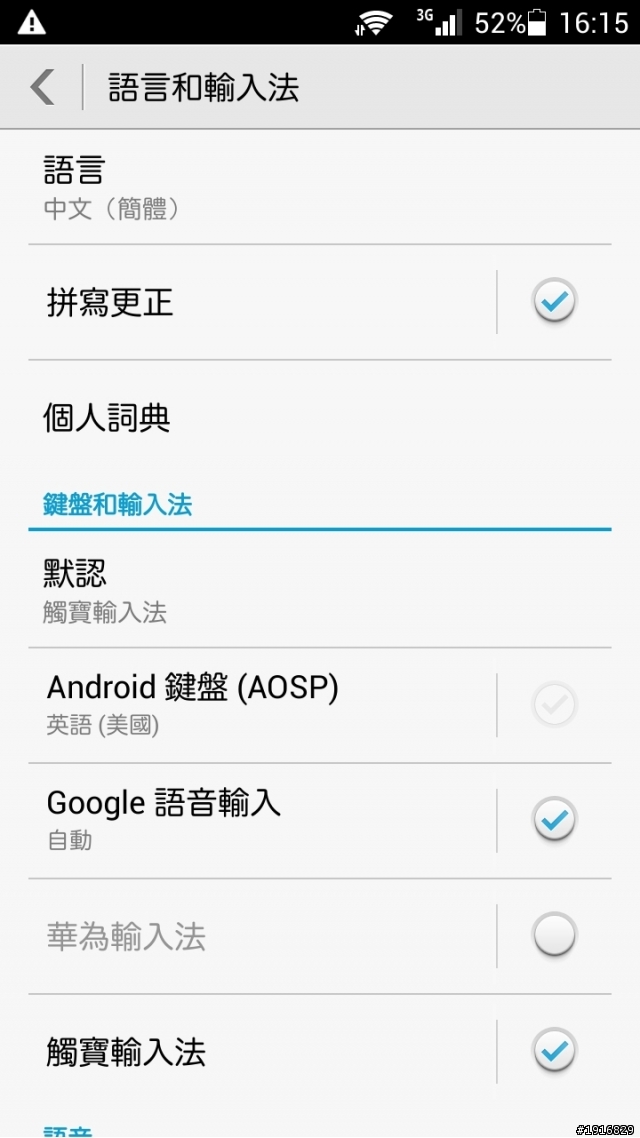Go back from 語言和輸入法 settings
The height and width of the screenshot is (1138, 640).
pos(42,87)
